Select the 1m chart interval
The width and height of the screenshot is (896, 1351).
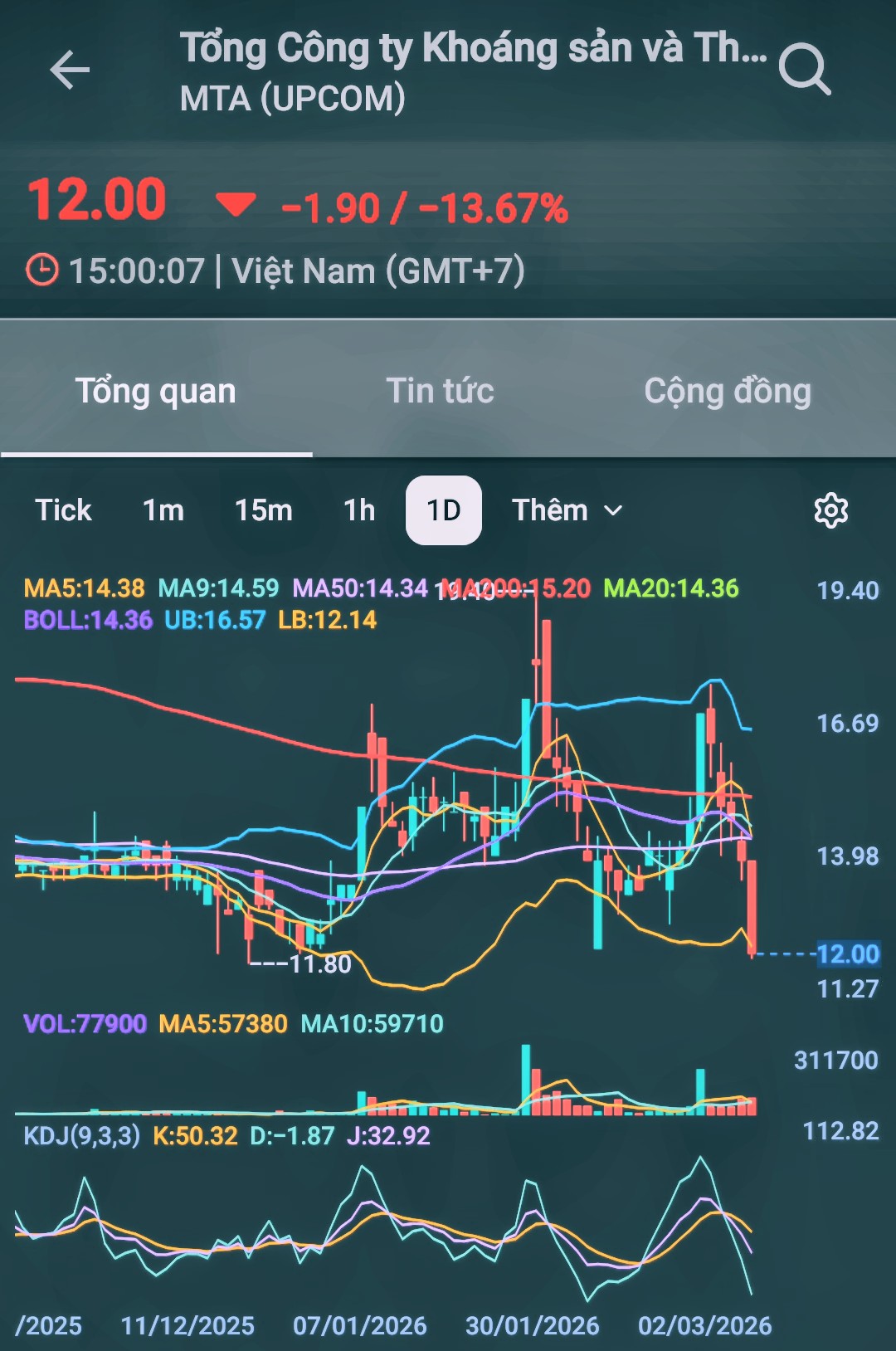pyautogui.click(x=163, y=510)
